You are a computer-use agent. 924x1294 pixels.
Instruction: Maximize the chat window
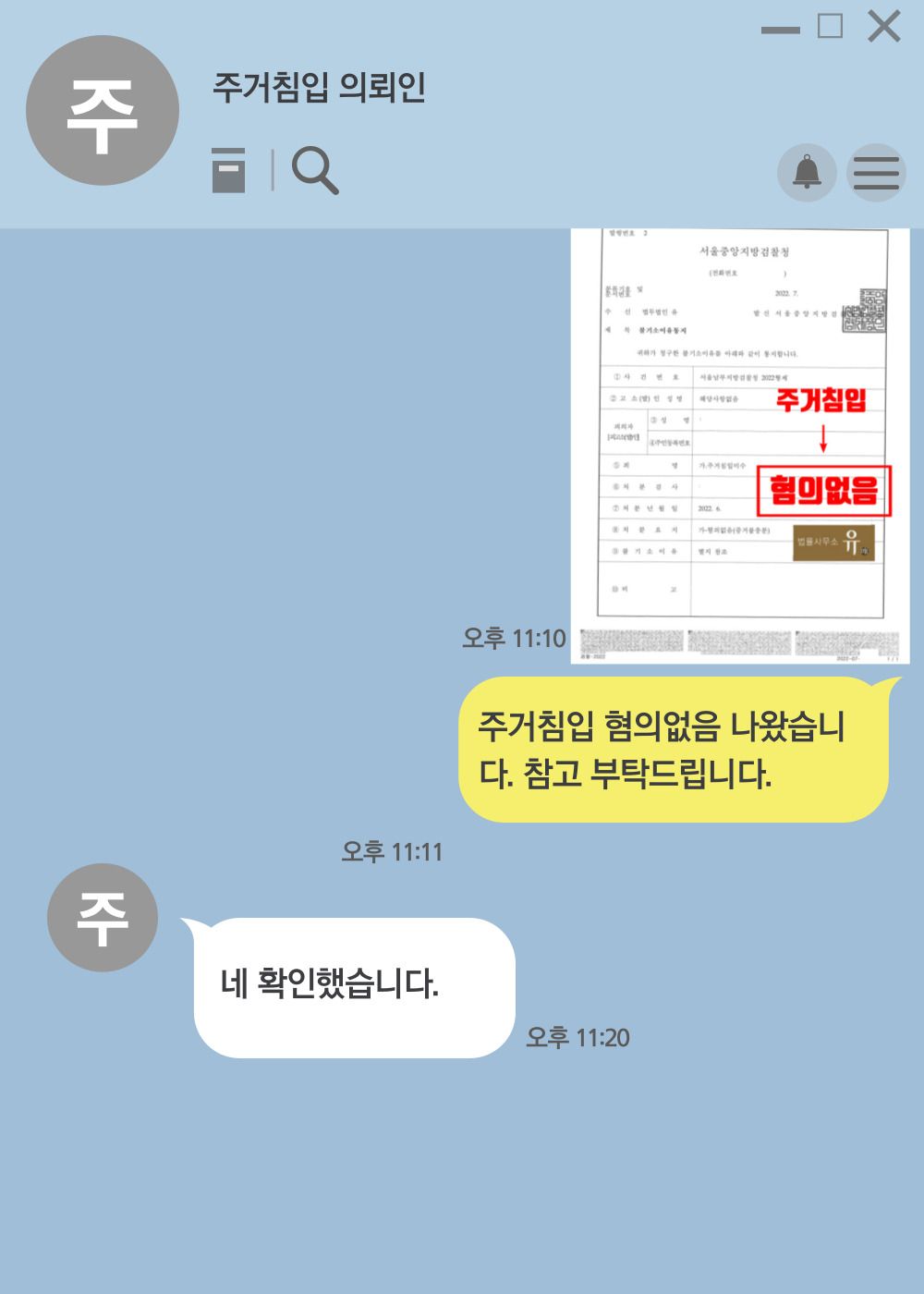[x=830, y=27]
